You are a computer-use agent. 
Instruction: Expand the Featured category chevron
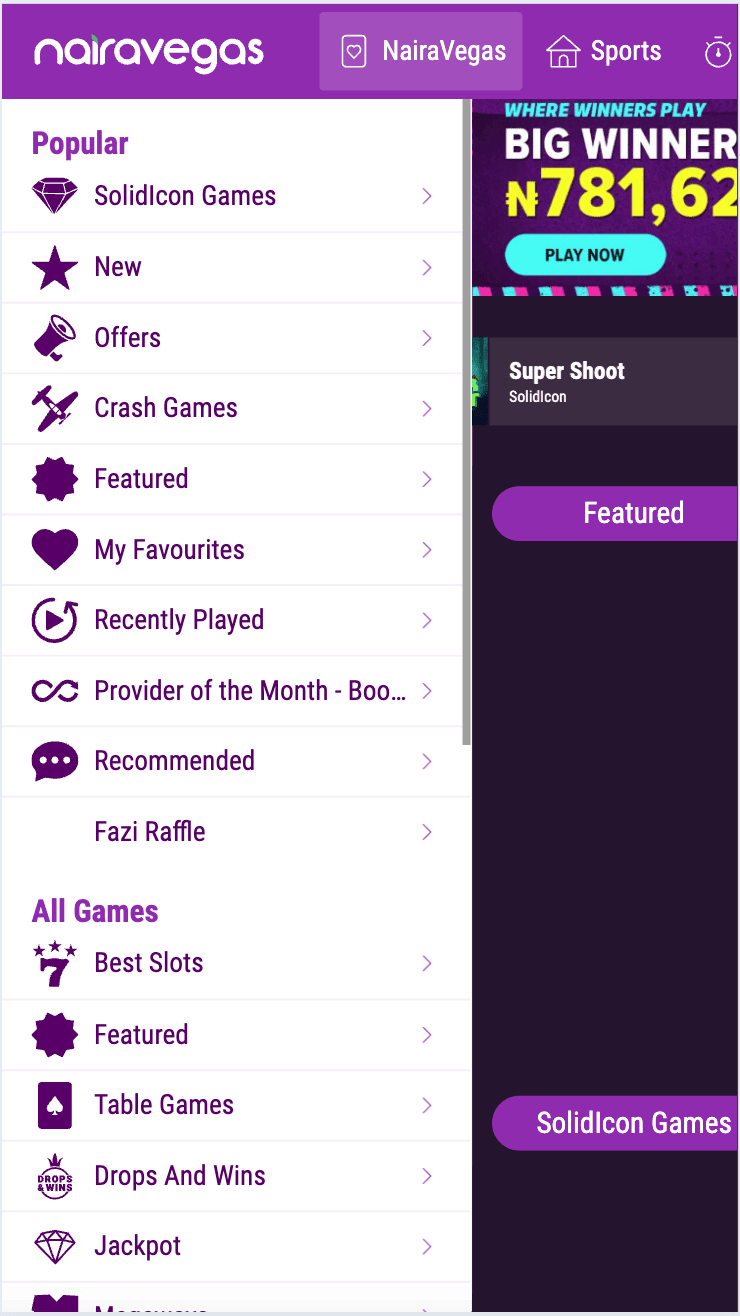coord(427,479)
